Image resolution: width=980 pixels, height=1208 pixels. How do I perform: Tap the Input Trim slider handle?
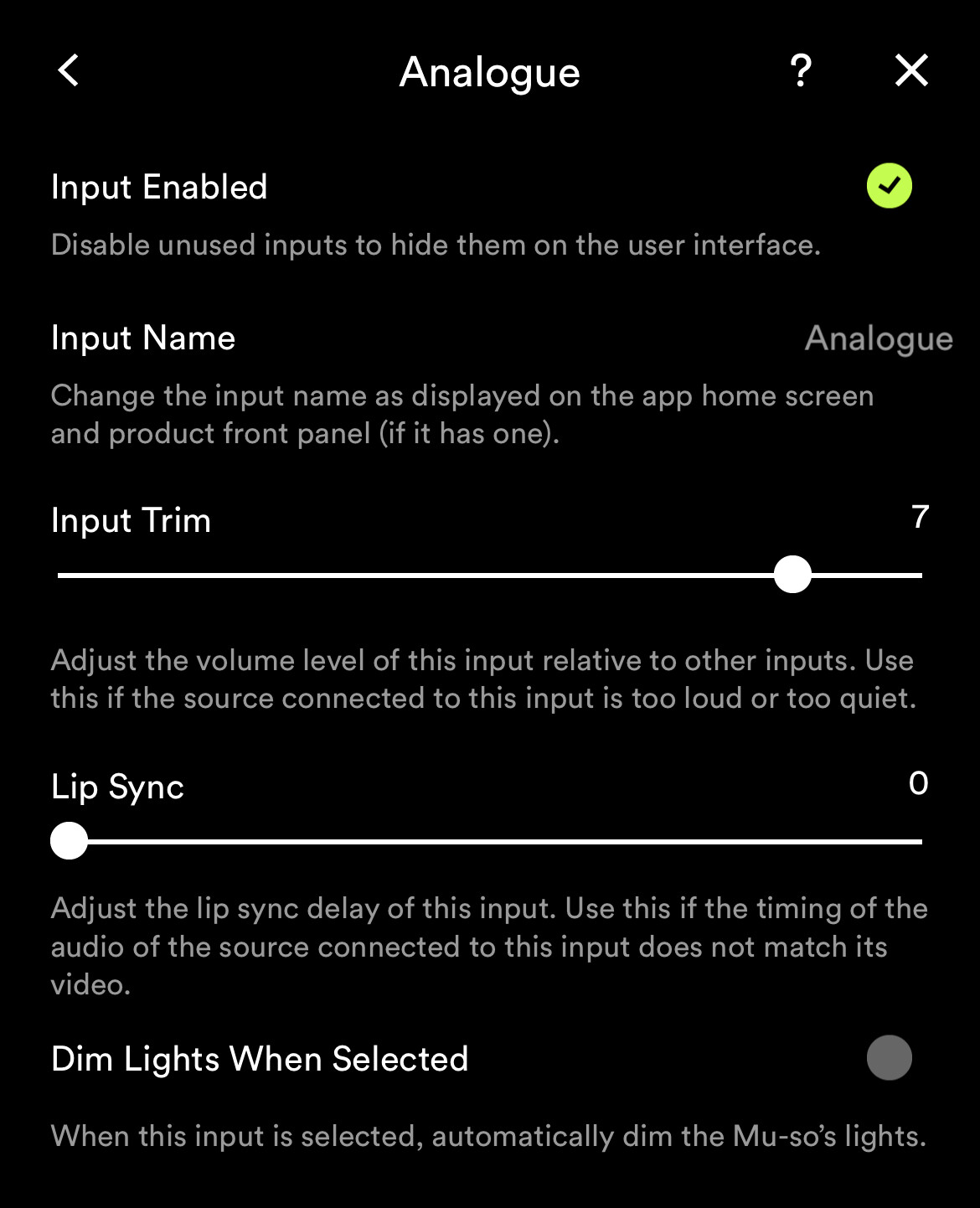click(x=792, y=575)
